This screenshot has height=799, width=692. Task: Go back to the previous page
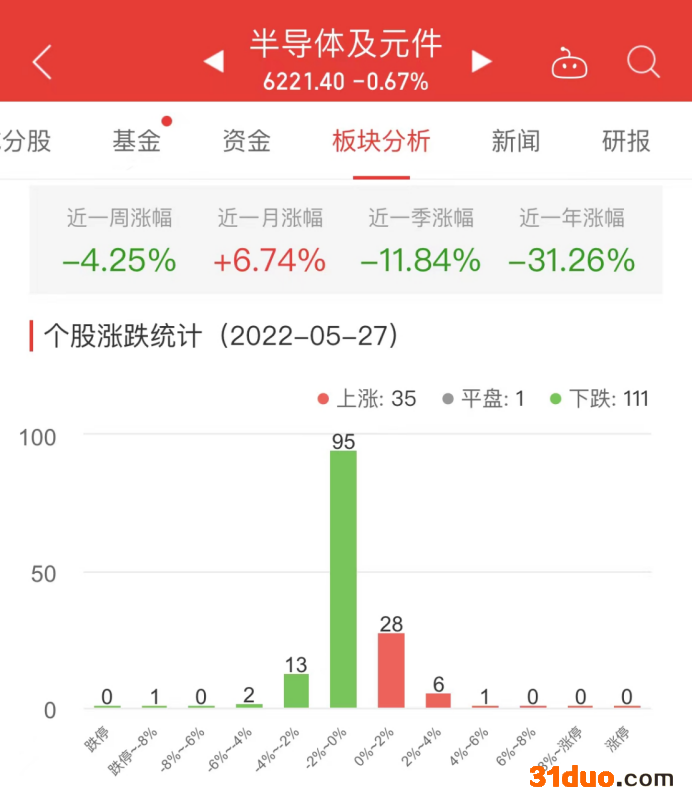coord(42,62)
